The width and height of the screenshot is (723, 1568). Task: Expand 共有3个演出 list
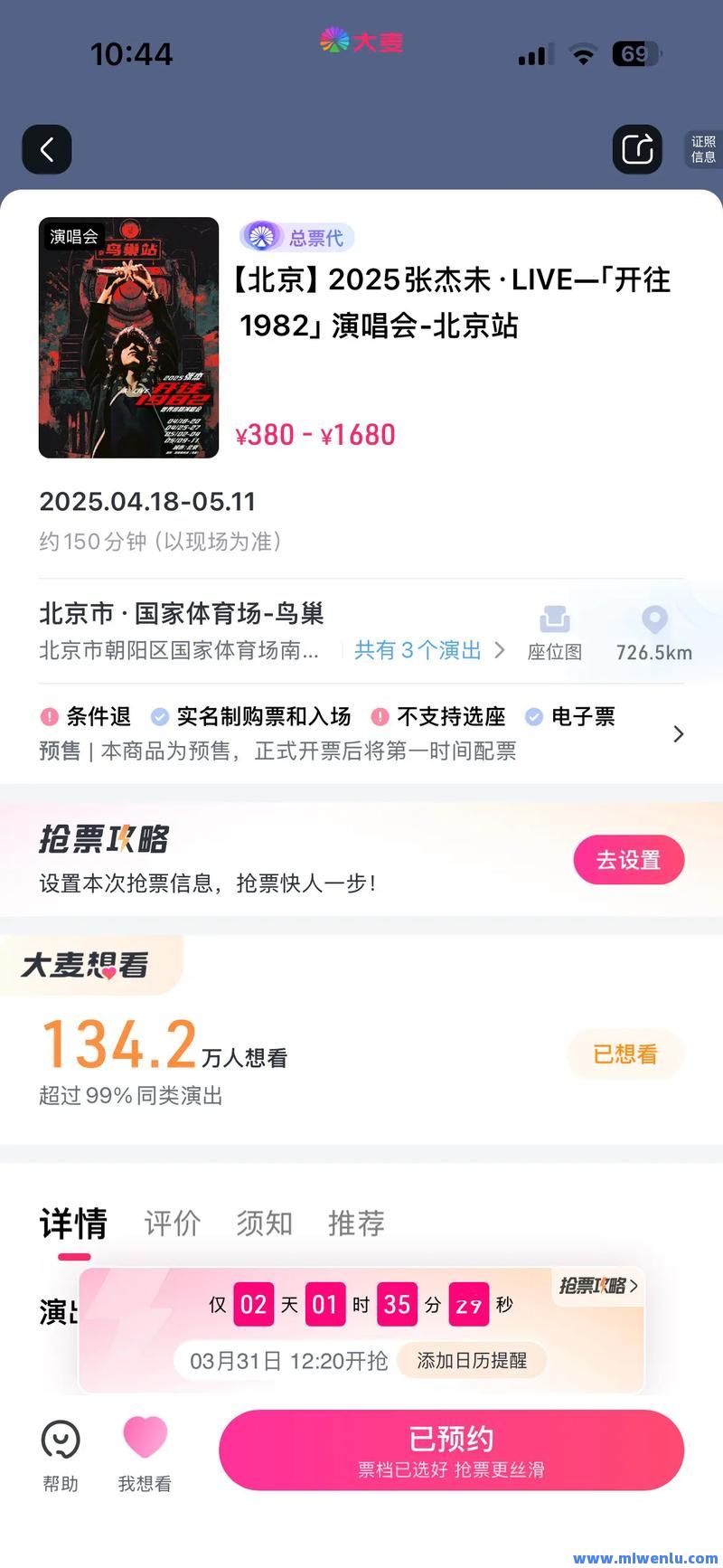418,650
